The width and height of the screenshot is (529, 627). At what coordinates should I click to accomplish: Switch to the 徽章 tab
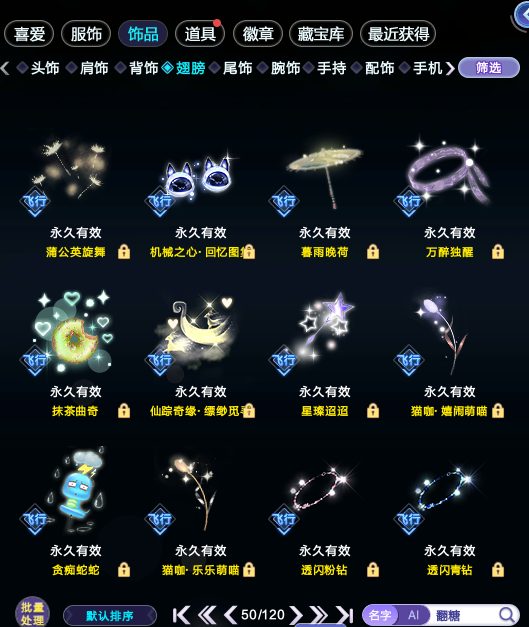click(258, 34)
